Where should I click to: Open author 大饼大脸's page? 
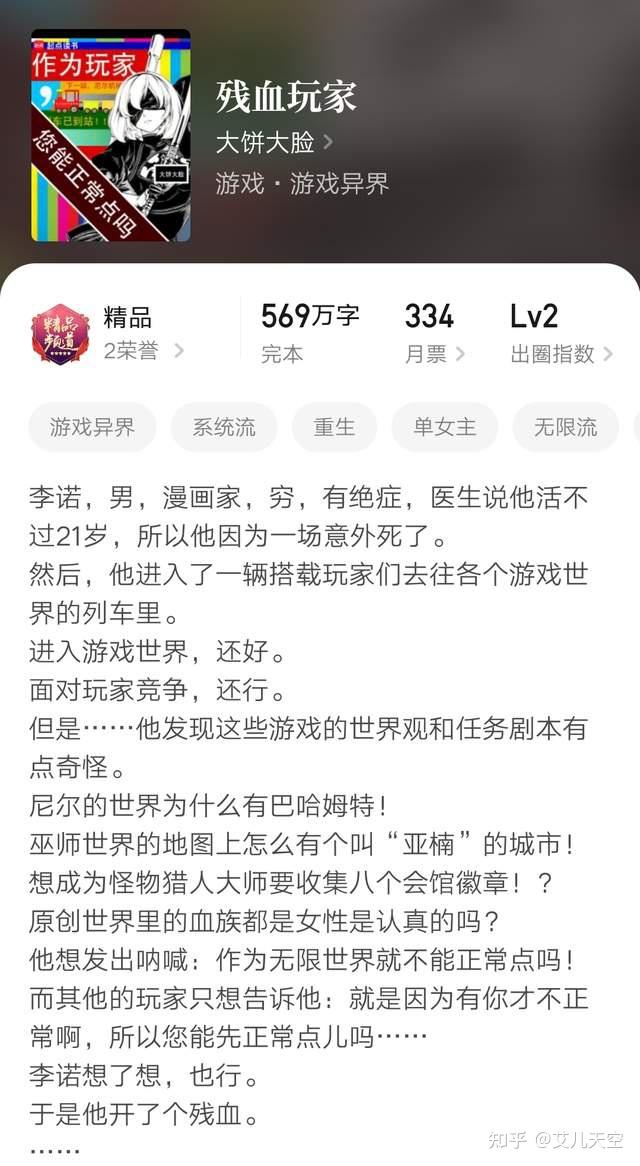[274, 141]
